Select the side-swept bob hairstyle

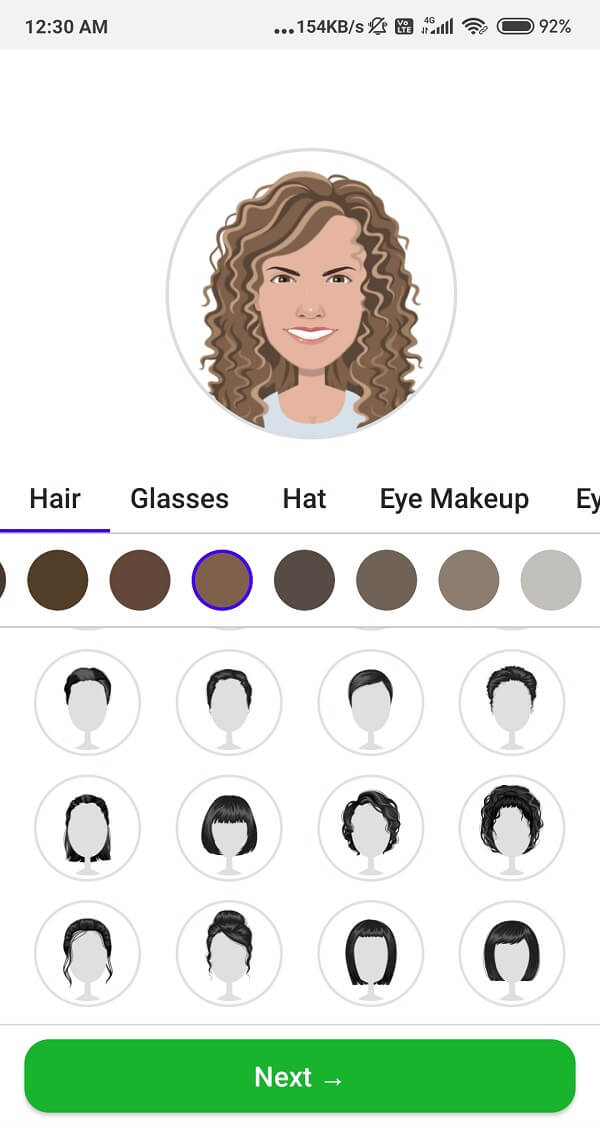coord(512,953)
